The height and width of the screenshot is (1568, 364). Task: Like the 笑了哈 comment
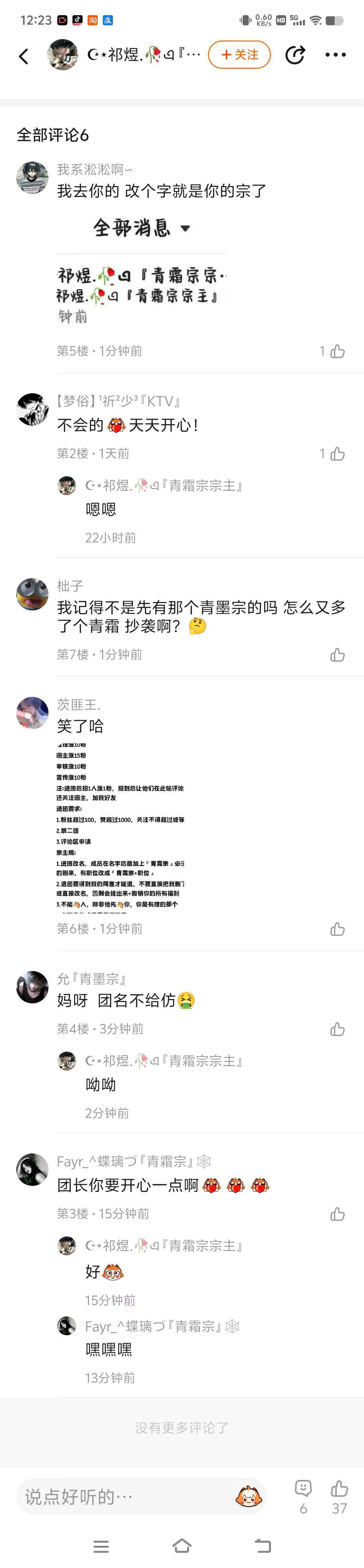pos(337,929)
